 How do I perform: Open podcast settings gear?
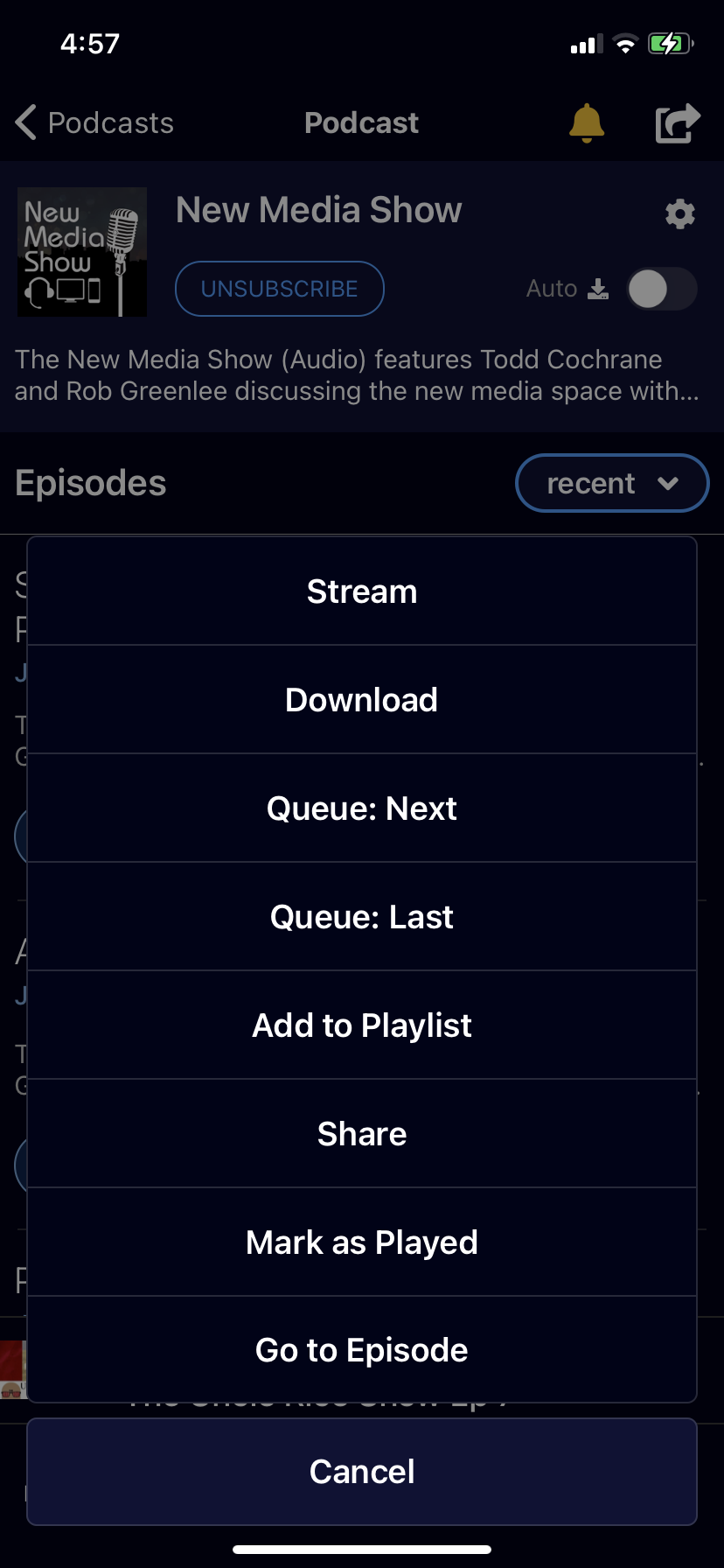click(x=679, y=213)
